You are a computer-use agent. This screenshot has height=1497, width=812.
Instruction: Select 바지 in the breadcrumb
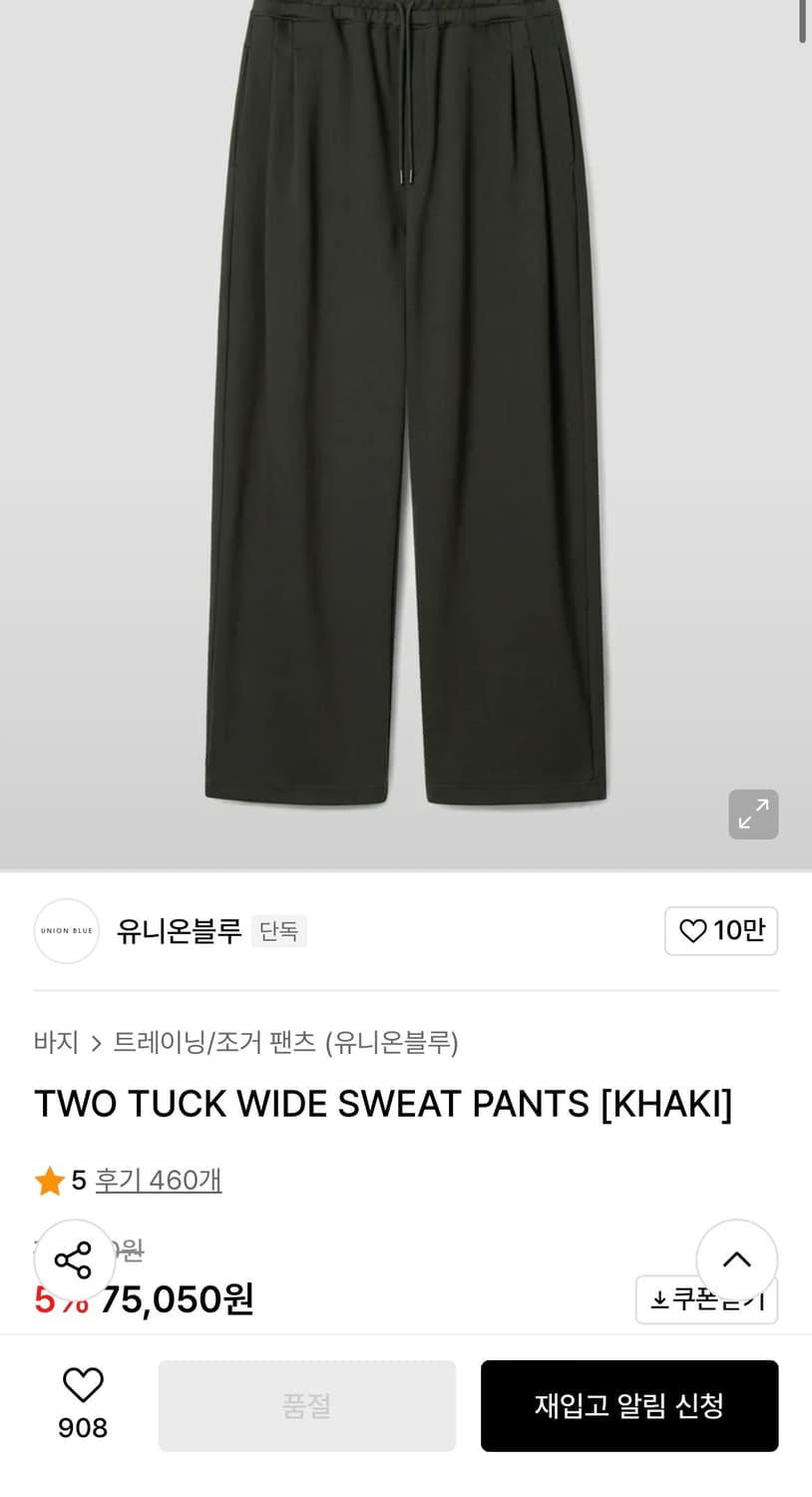pos(57,1043)
